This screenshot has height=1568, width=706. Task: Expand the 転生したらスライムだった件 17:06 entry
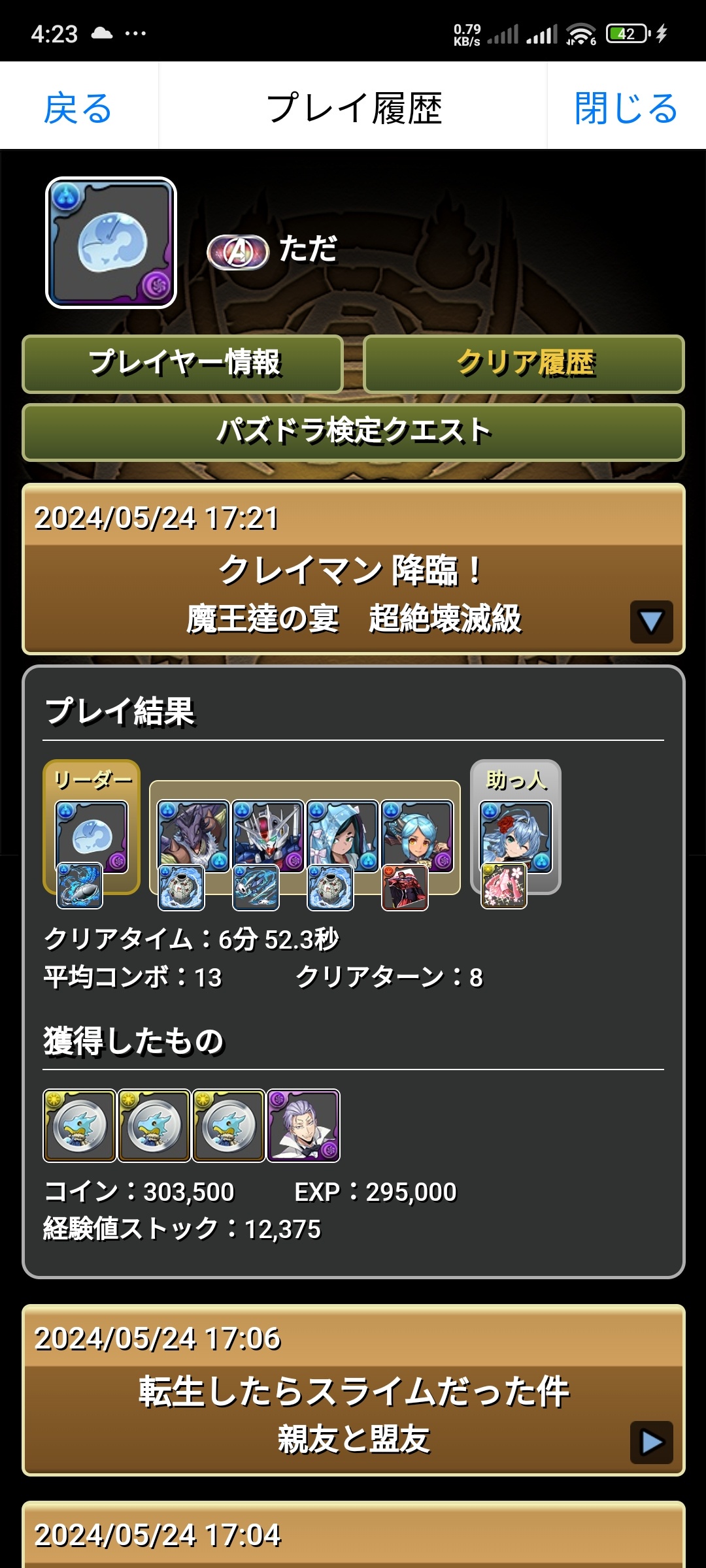point(651,1442)
